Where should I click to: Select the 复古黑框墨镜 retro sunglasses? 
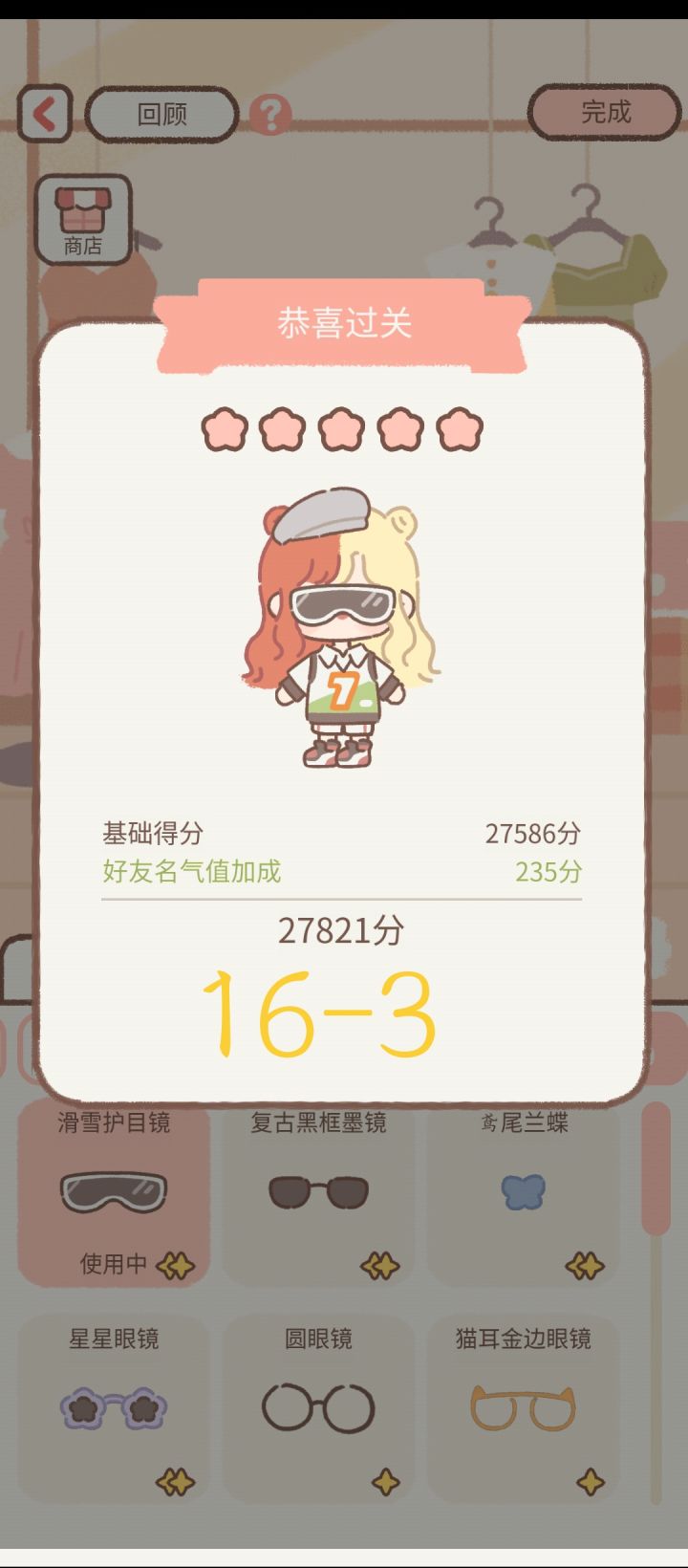[x=318, y=1193]
